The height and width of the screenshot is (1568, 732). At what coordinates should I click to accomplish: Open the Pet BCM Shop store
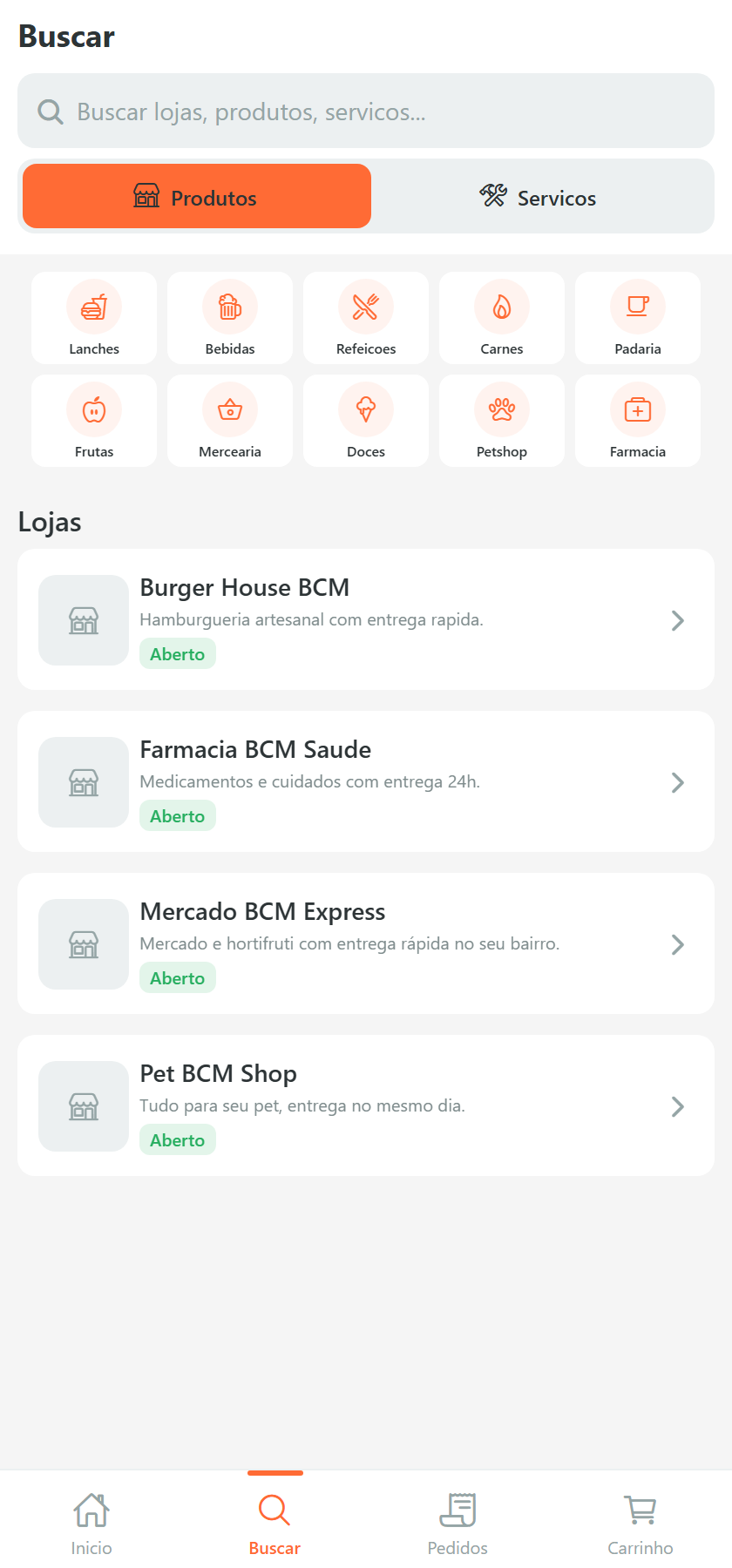tap(366, 1105)
